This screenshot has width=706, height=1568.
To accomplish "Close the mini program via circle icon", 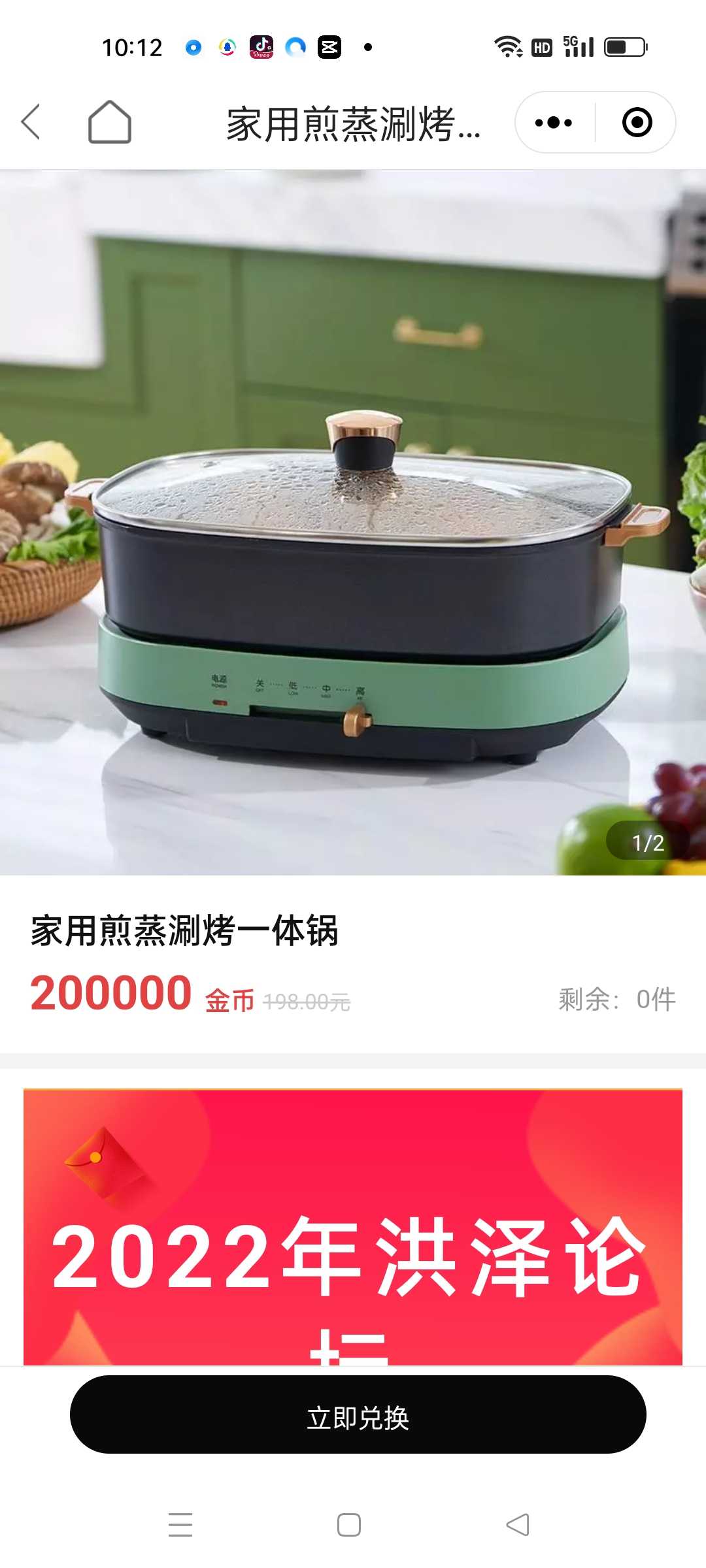I will click(x=637, y=122).
